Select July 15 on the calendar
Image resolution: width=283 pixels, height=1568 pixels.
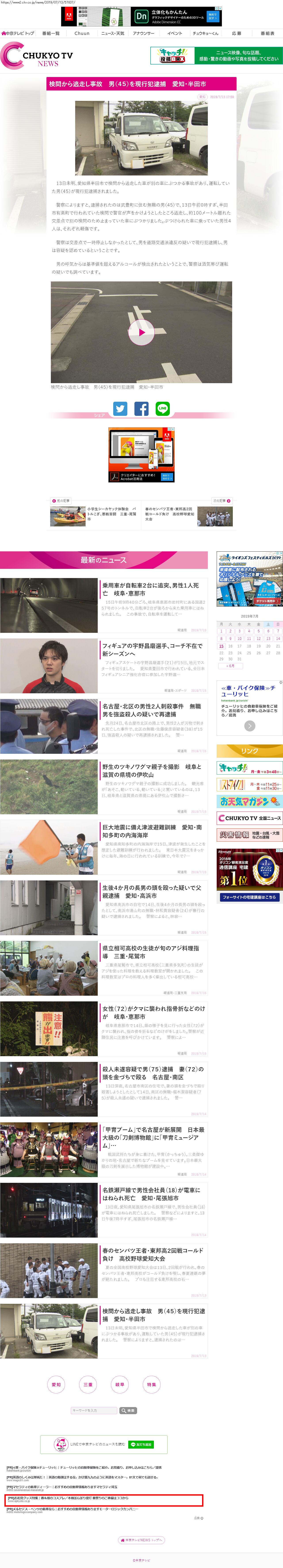pos(221,646)
